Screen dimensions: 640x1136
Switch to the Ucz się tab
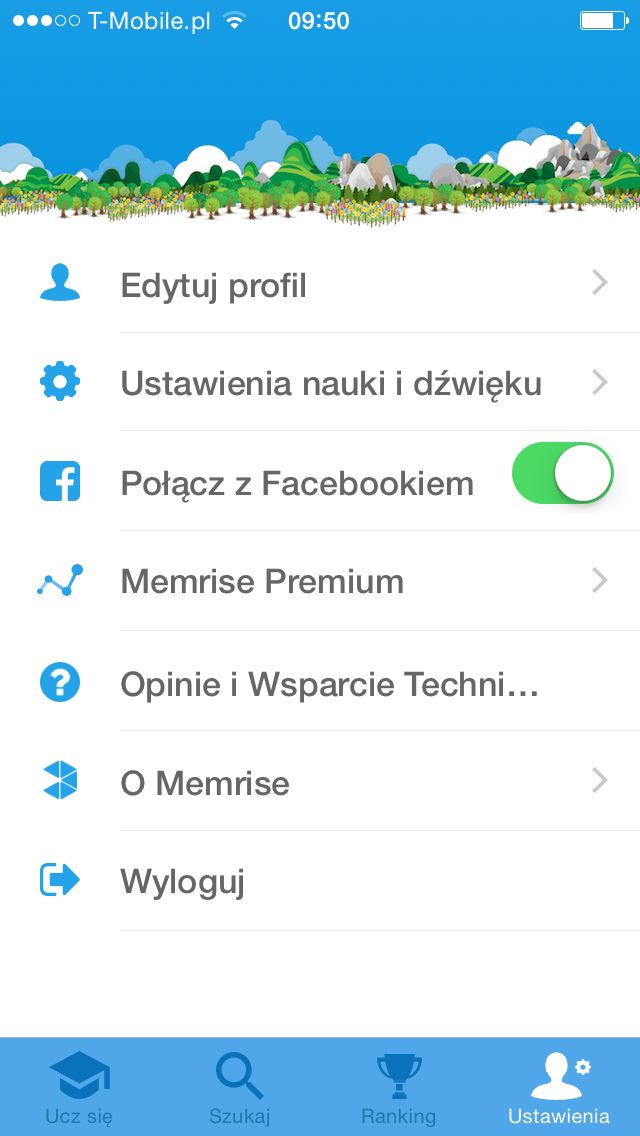79,1087
